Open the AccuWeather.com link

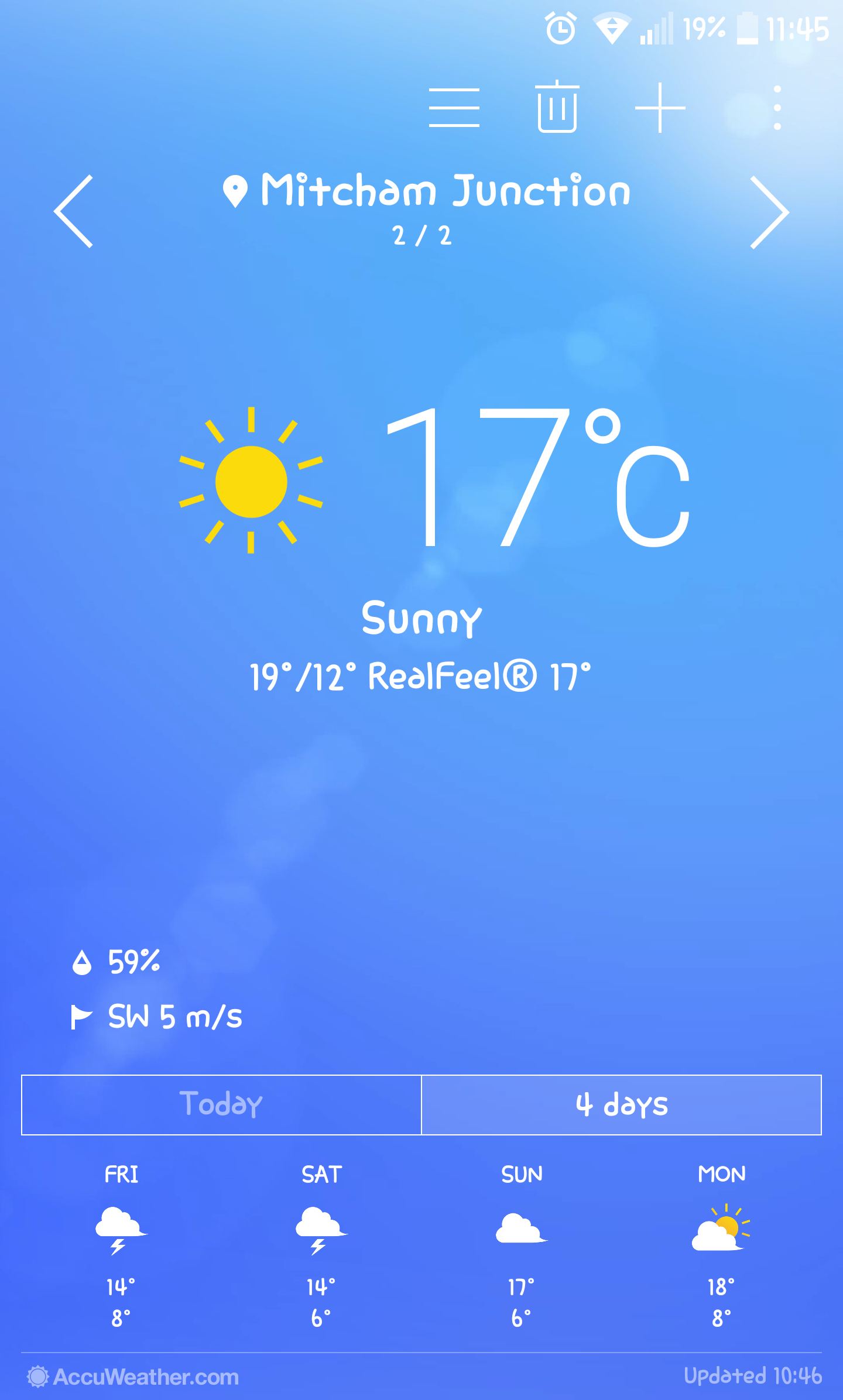pyautogui.click(x=133, y=1377)
